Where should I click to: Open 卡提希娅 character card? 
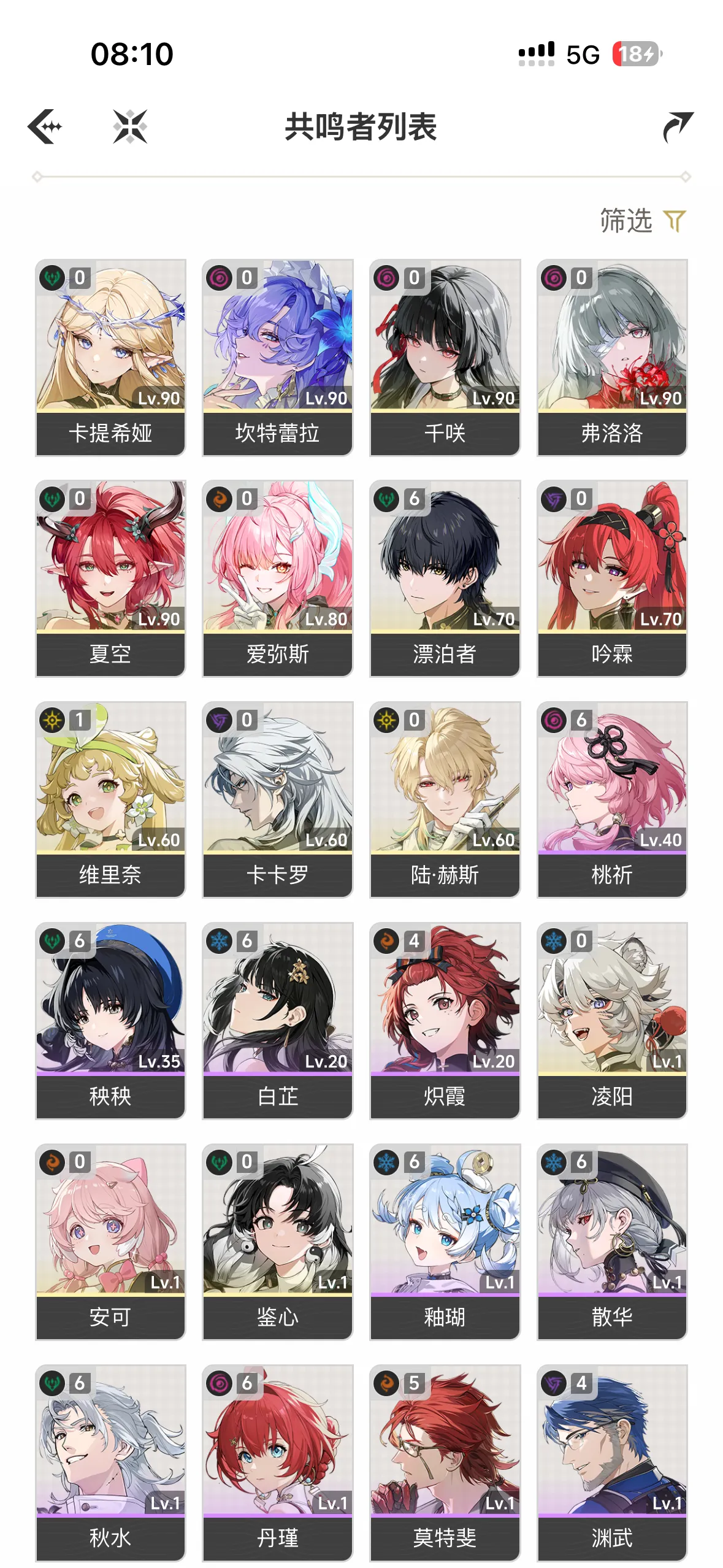coord(110,357)
